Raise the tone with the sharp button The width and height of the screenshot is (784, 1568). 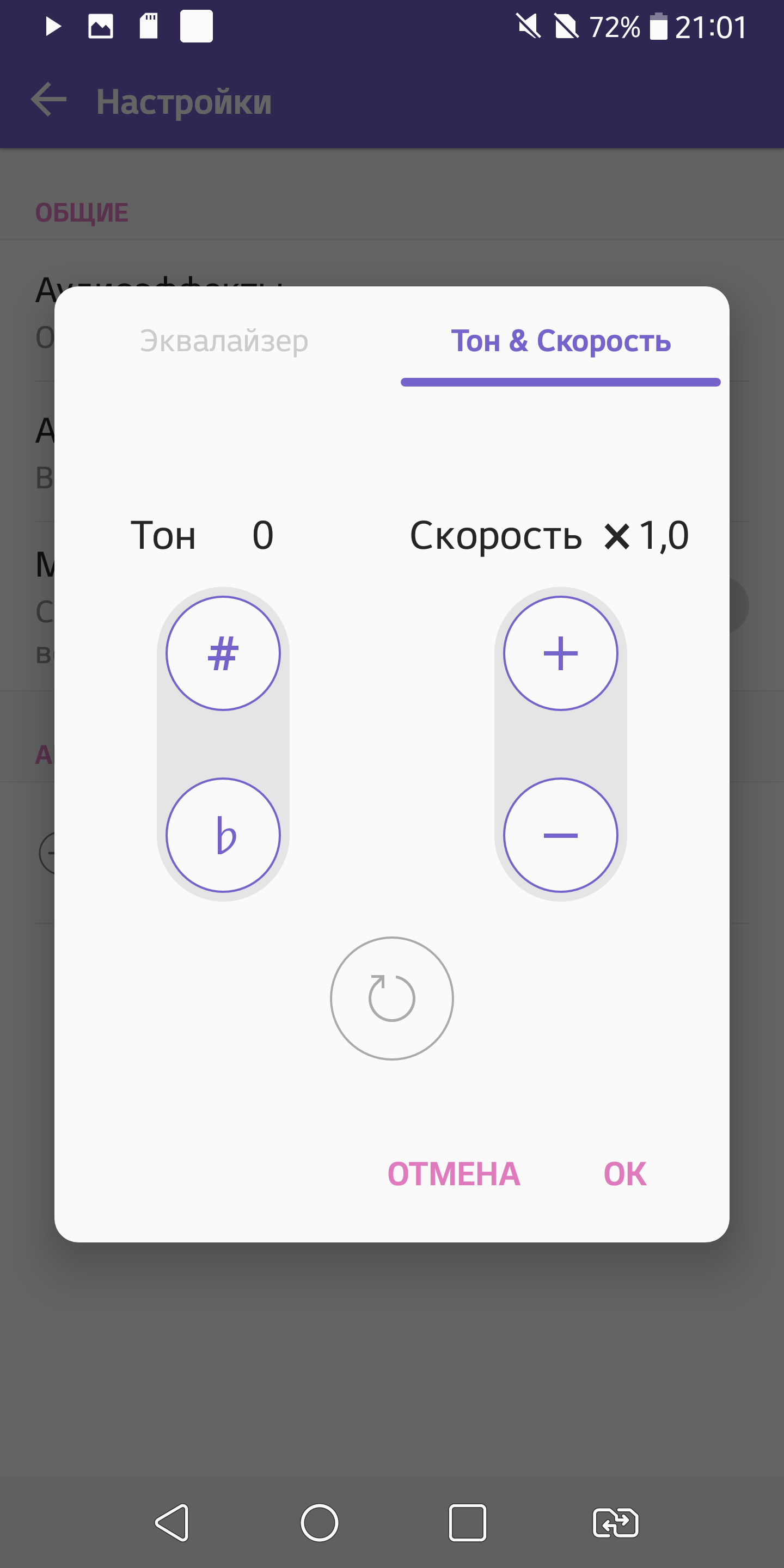click(x=223, y=653)
